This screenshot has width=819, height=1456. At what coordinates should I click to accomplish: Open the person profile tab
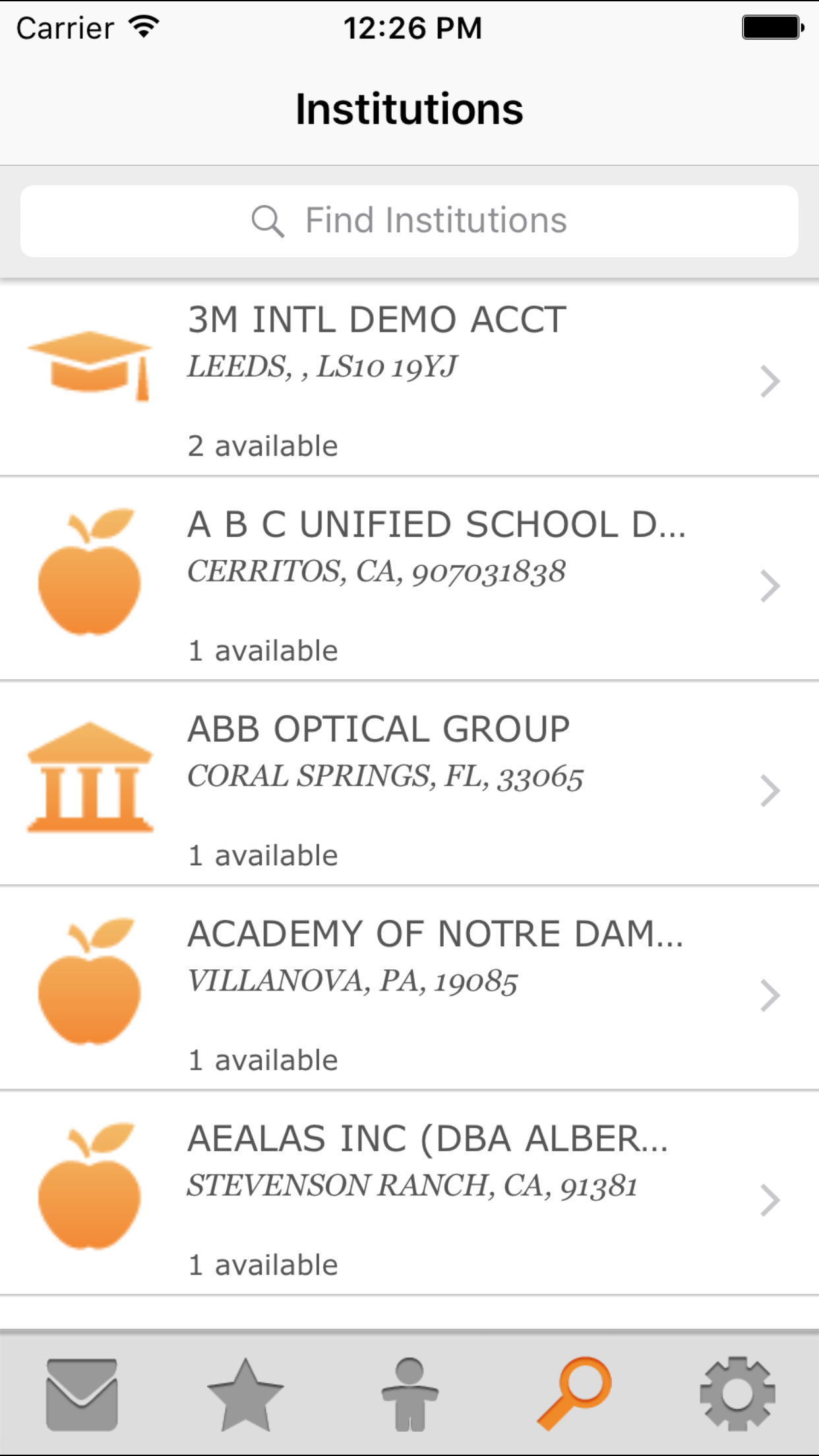pyautogui.click(x=409, y=1394)
